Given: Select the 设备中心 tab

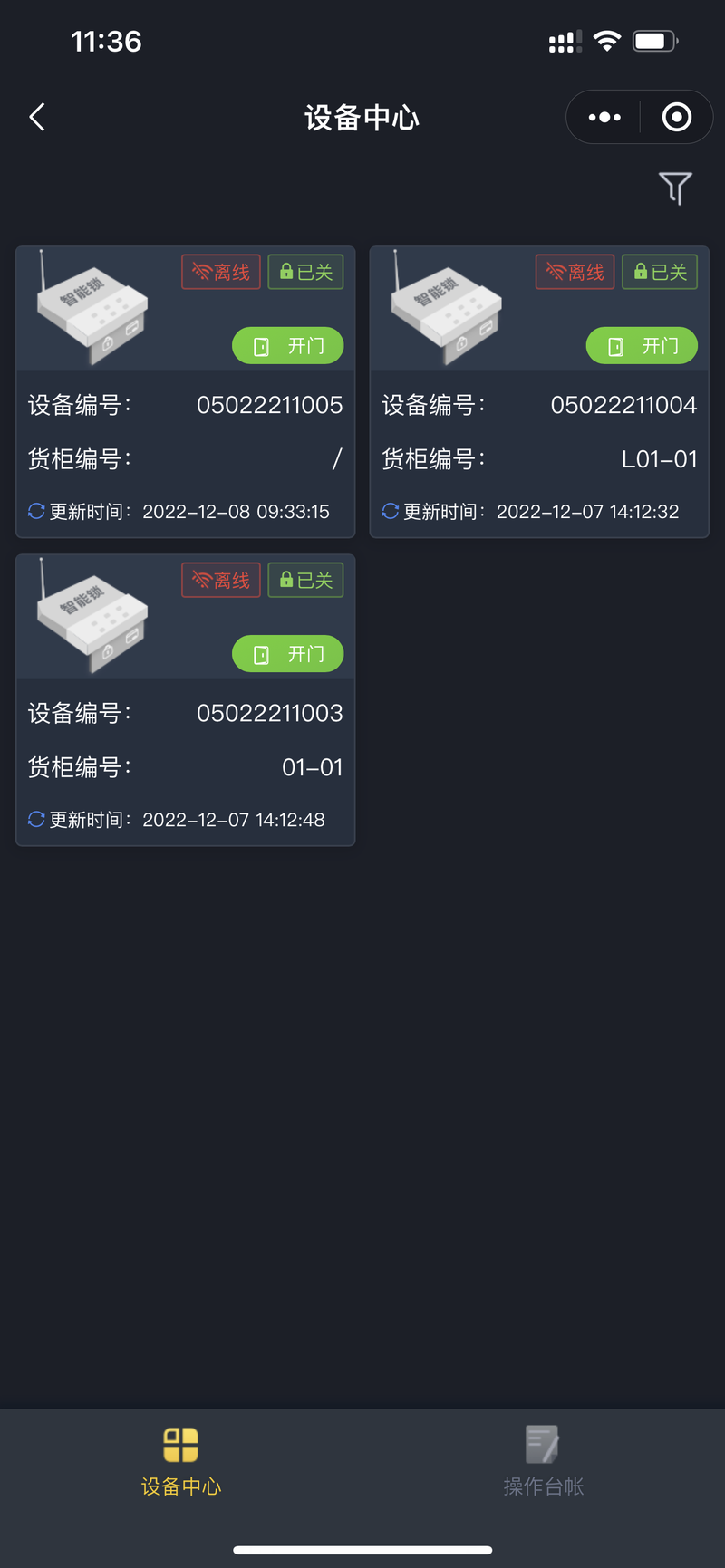Looking at the screenshot, I should [x=181, y=1461].
